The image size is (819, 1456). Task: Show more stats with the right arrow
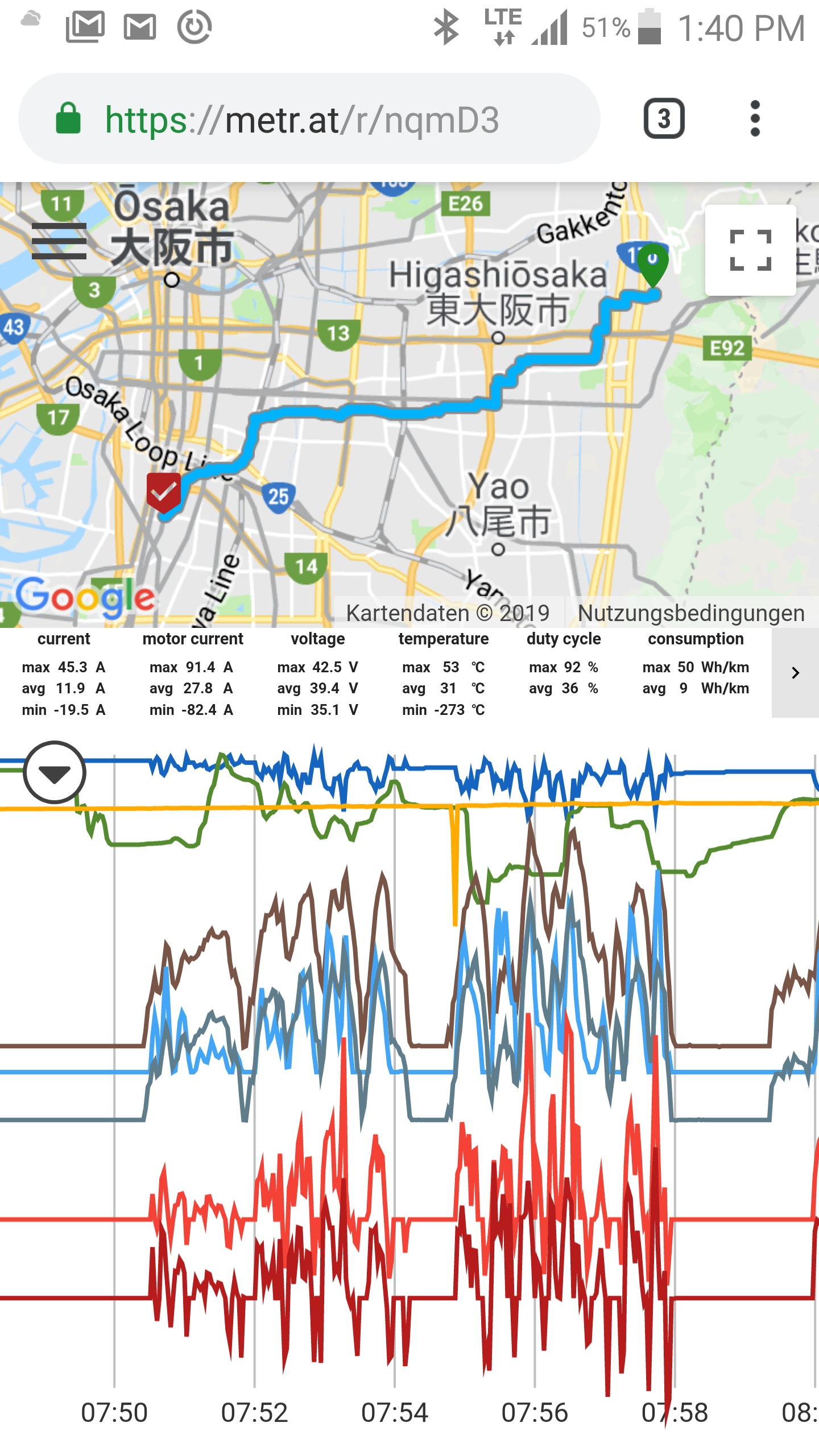[795, 673]
